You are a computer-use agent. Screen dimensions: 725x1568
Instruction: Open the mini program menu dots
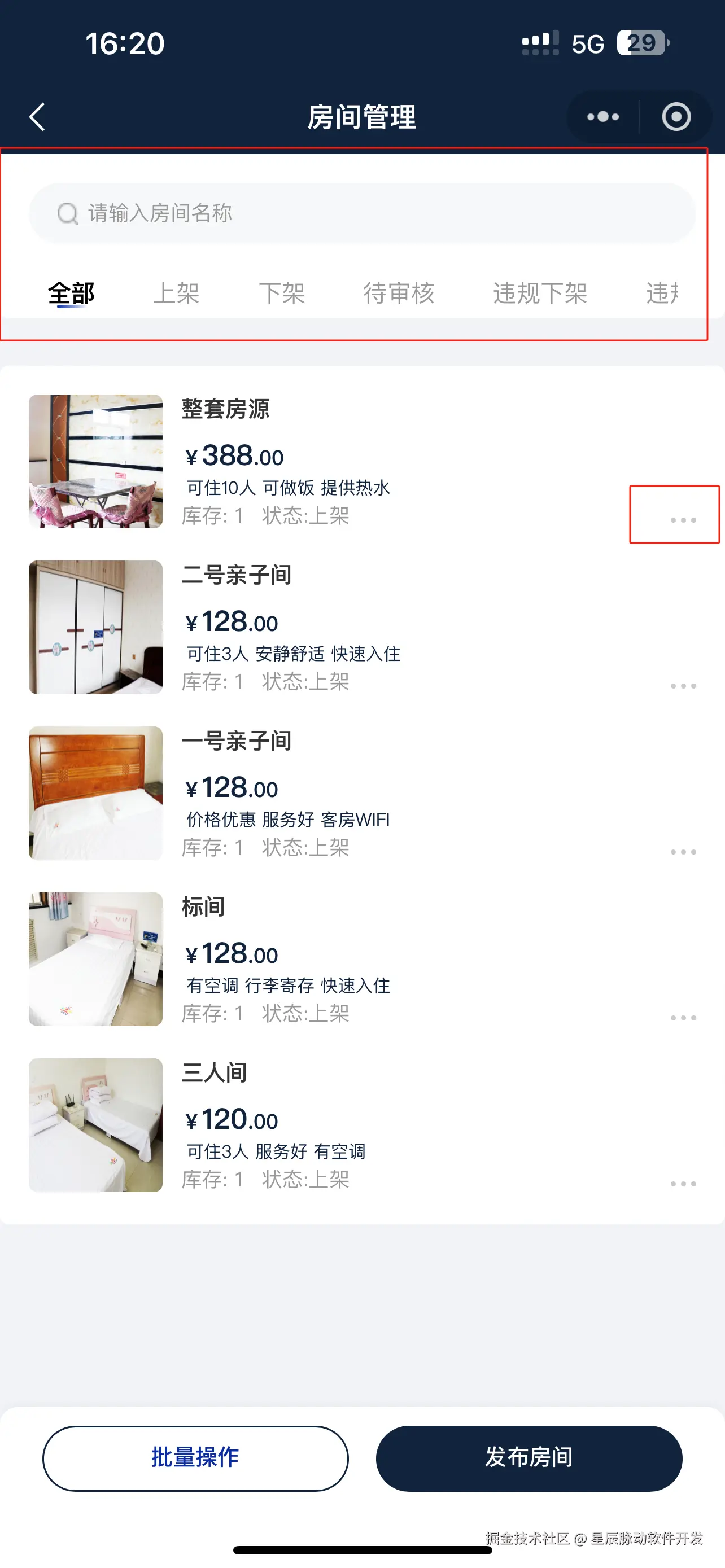click(x=602, y=117)
